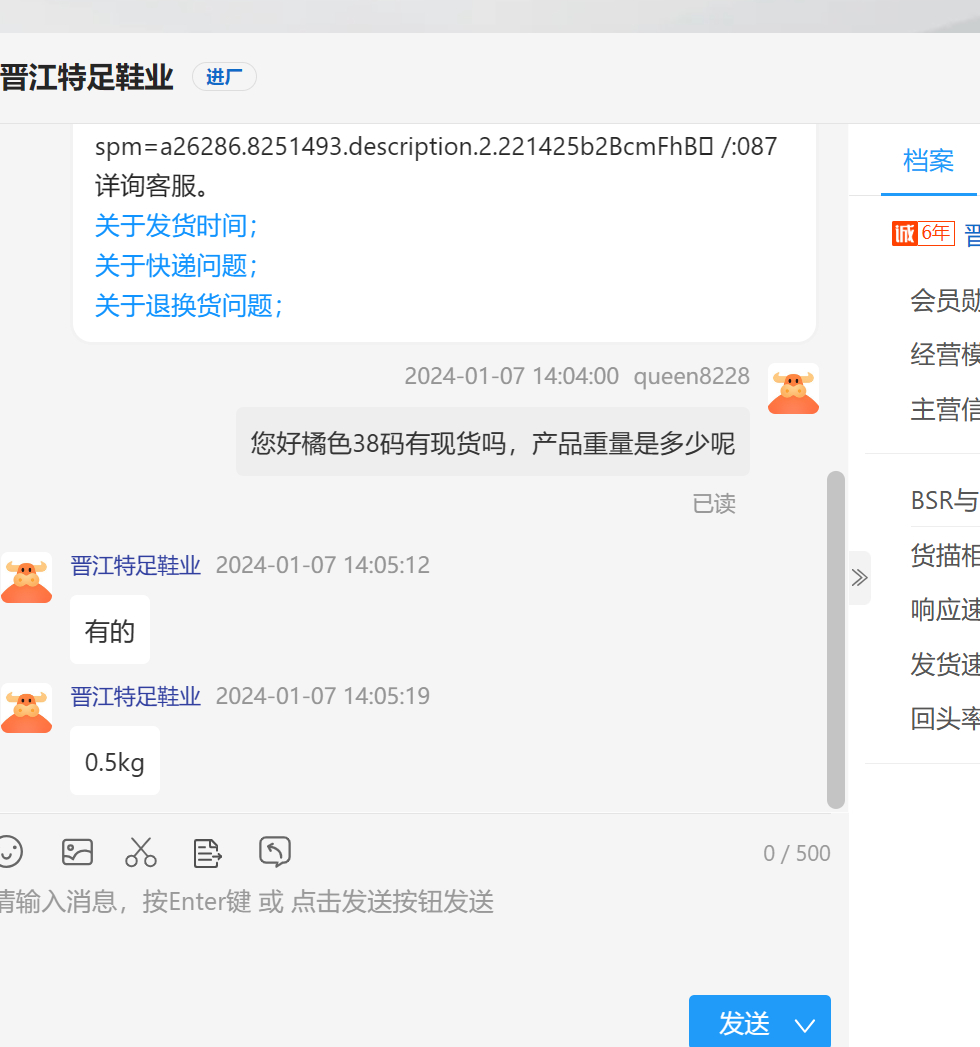Viewport: 980px width, 1047px height.
Task: Tap the 进厂 badge beside the shop name
Action: point(224,77)
